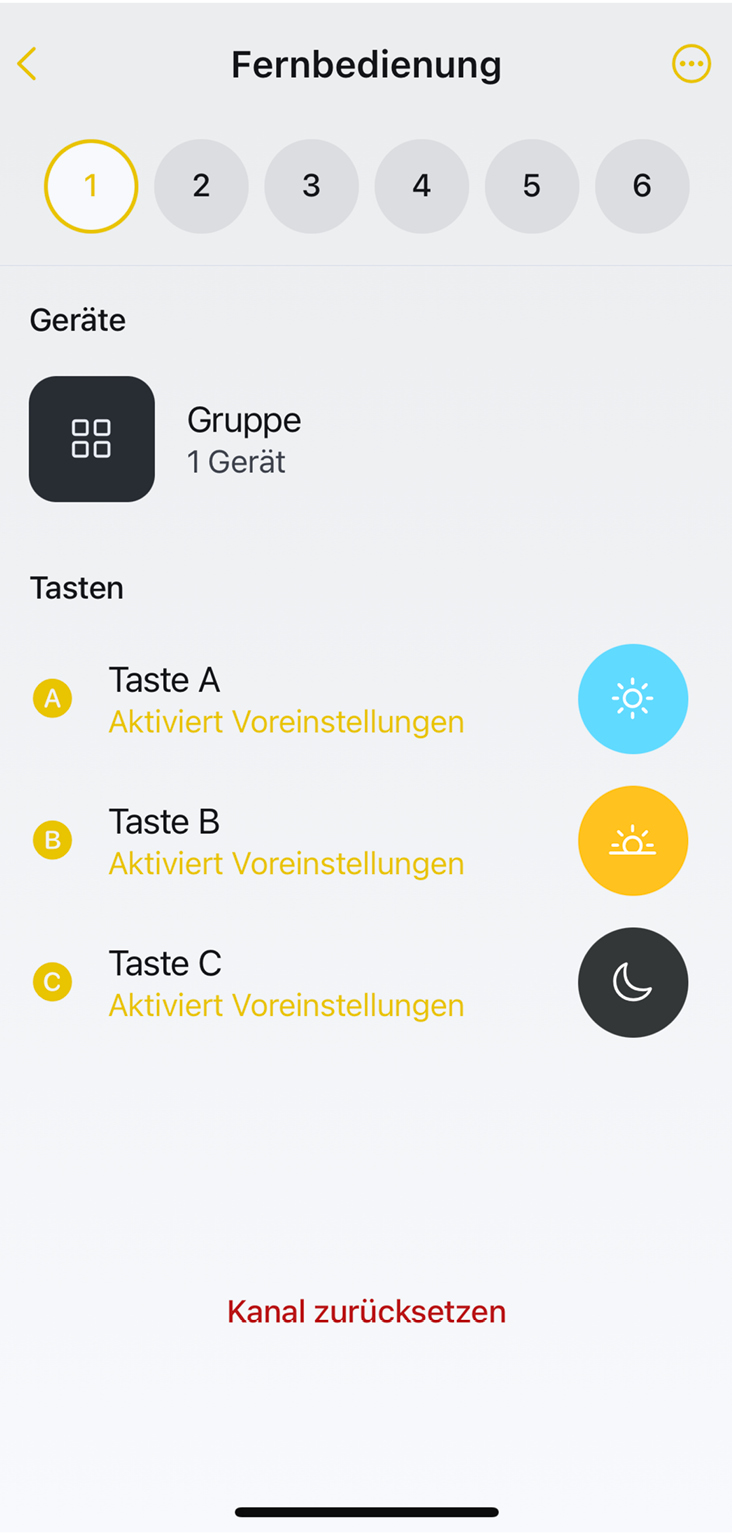Switch to channel 4
The width and height of the screenshot is (732, 1535).
[421, 186]
